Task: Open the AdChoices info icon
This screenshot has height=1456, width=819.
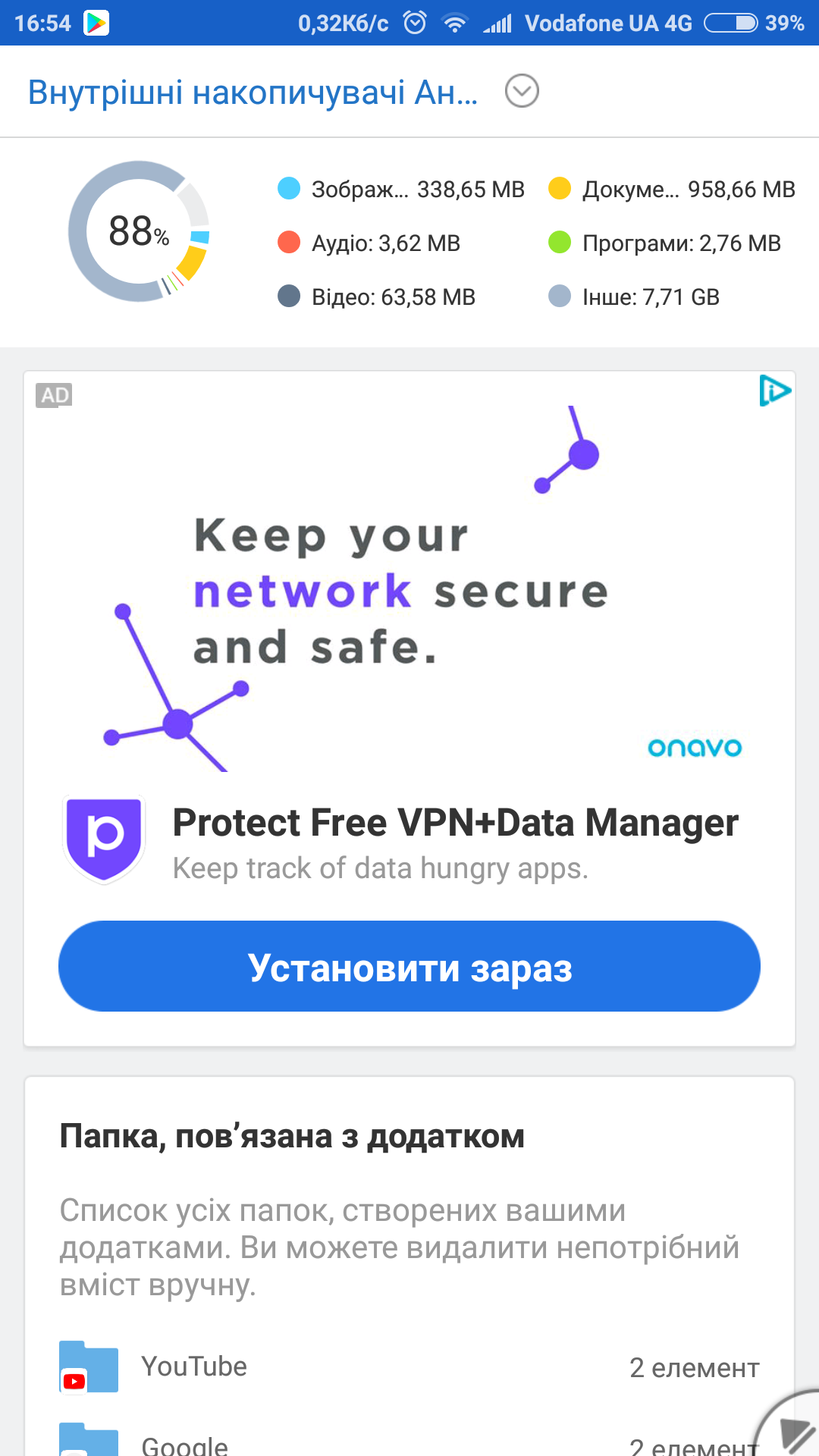Action: tap(774, 391)
